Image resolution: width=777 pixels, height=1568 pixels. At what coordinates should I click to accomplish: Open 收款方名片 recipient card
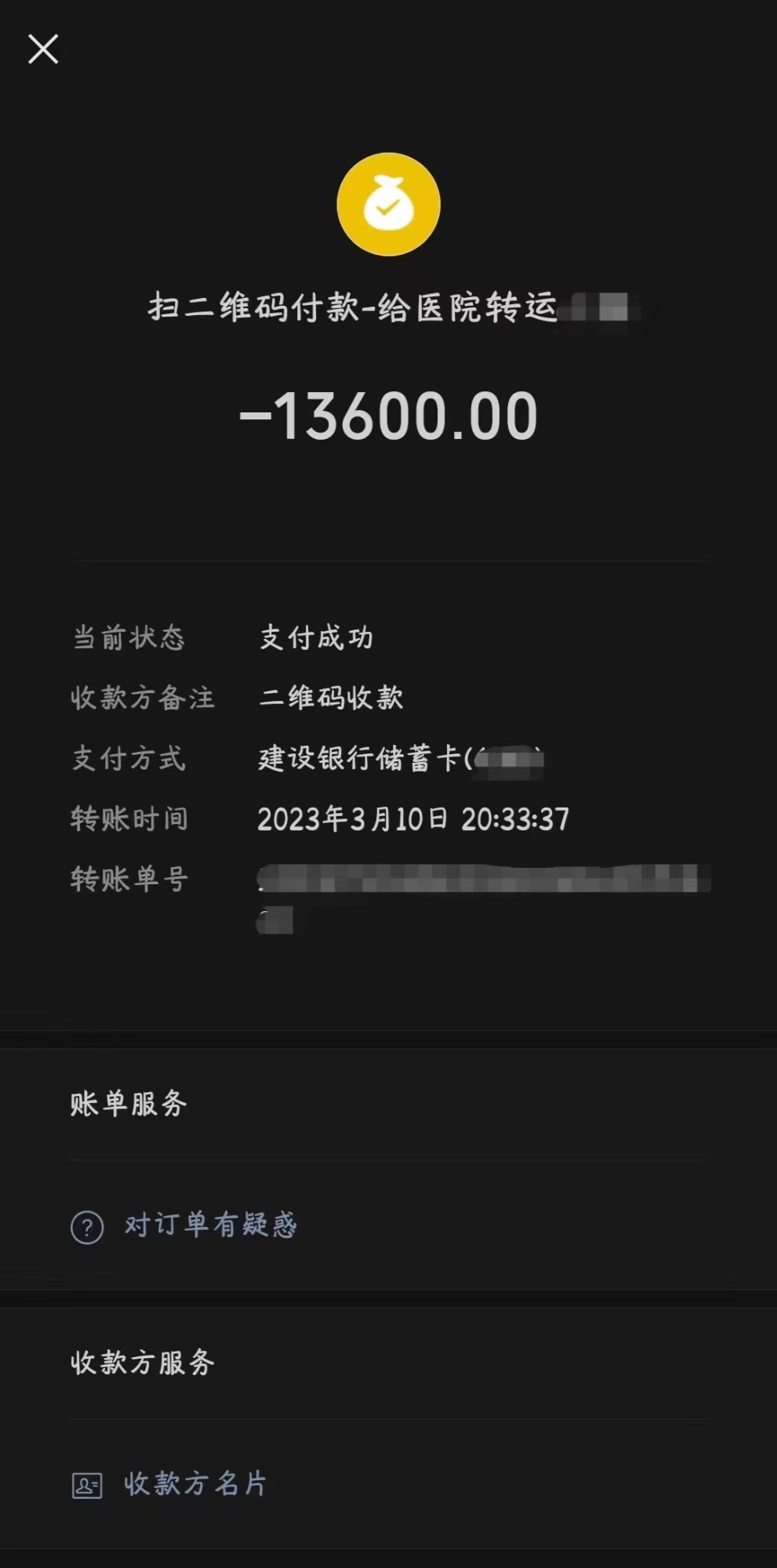click(194, 1484)
